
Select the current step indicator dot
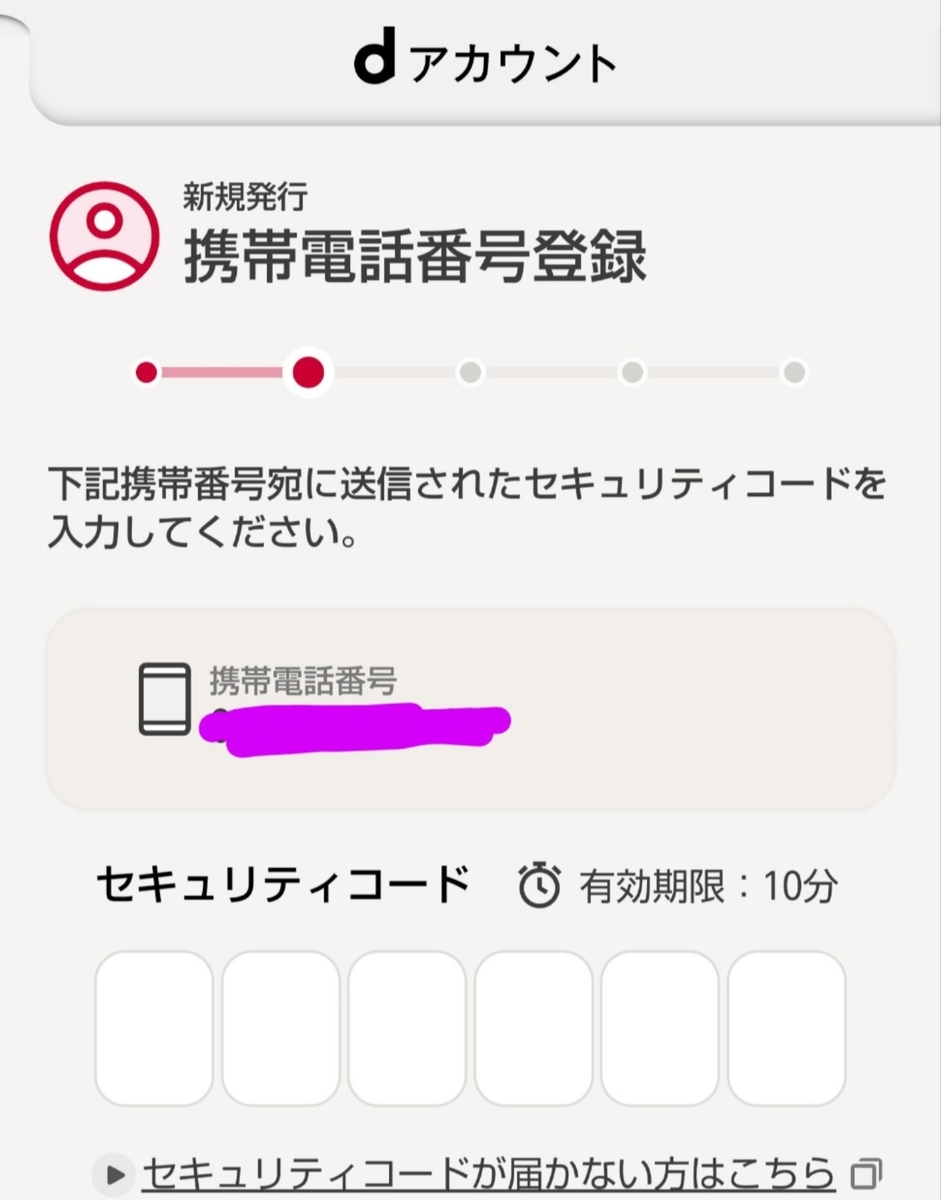[308, 373]
